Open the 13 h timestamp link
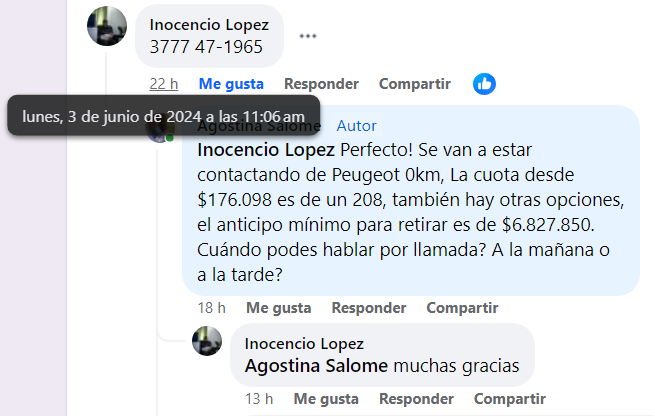This screenshot has width=655, height=416. tap(260, 399)
